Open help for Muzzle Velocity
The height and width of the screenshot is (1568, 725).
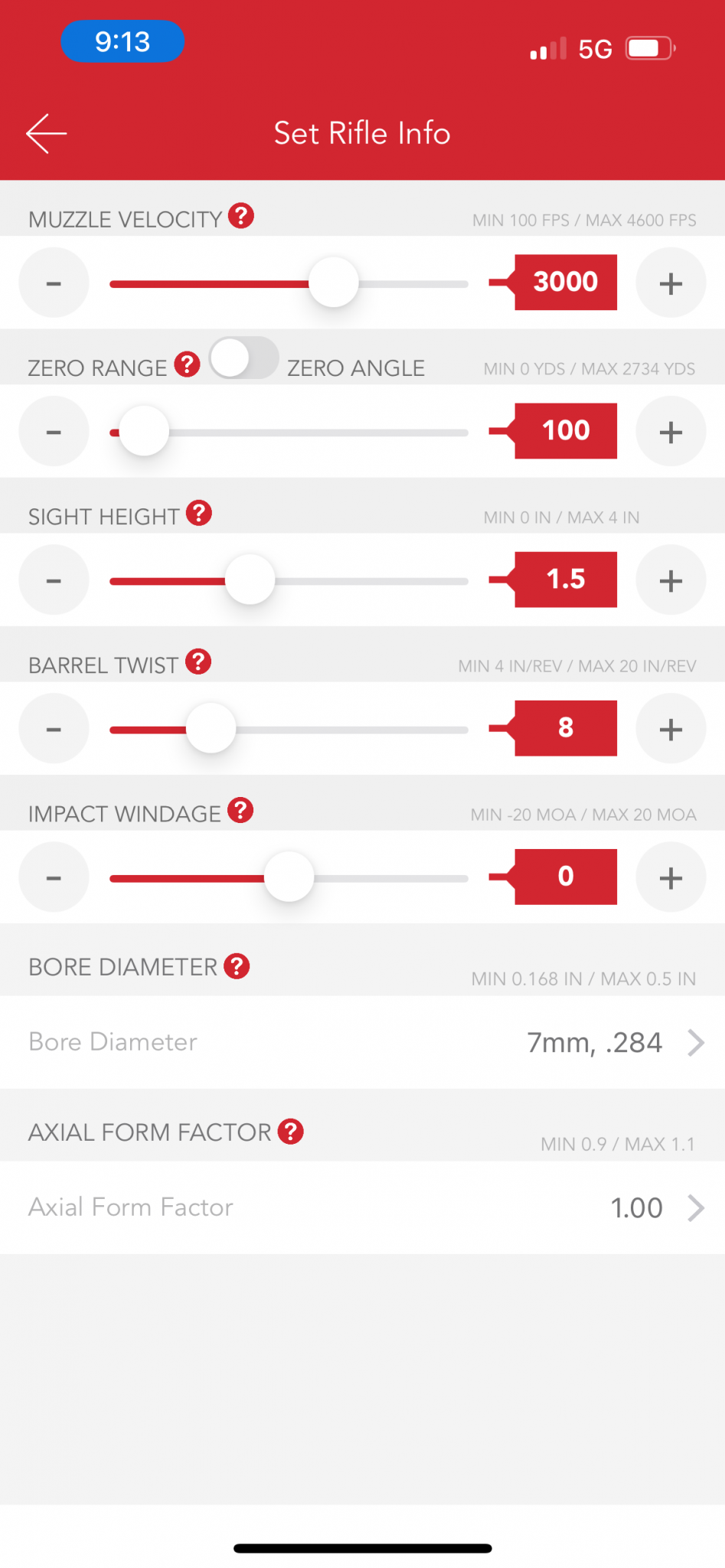(241, 217)
